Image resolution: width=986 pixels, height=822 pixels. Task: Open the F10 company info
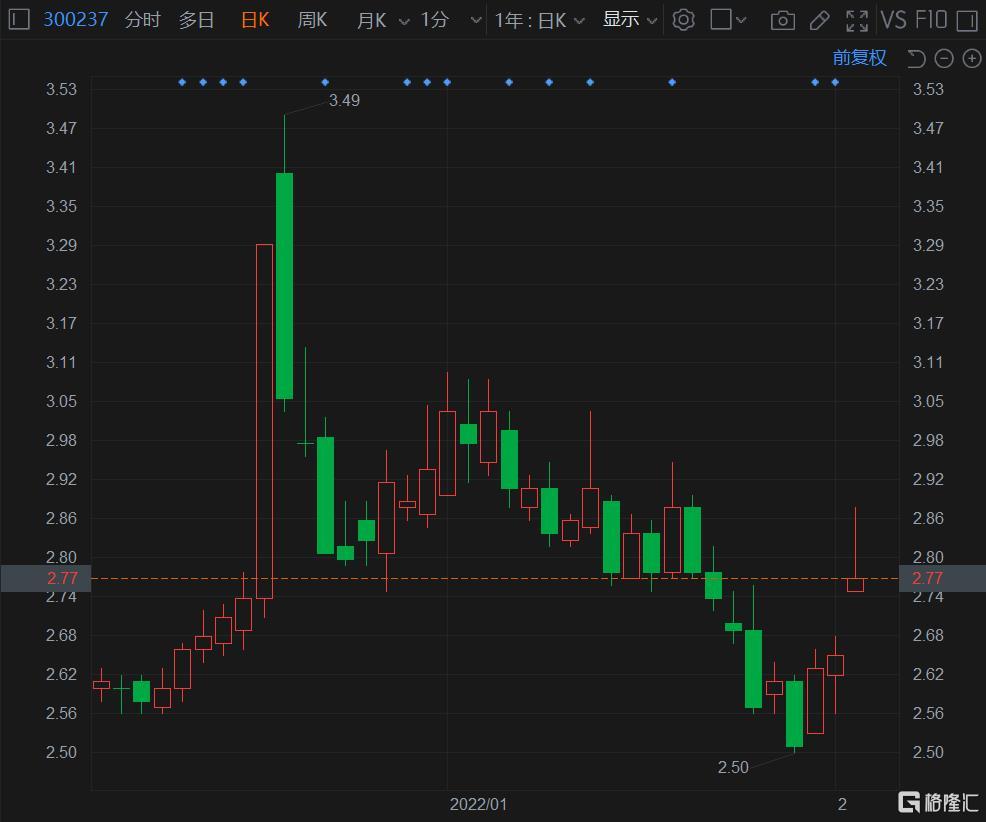(930, 19)
